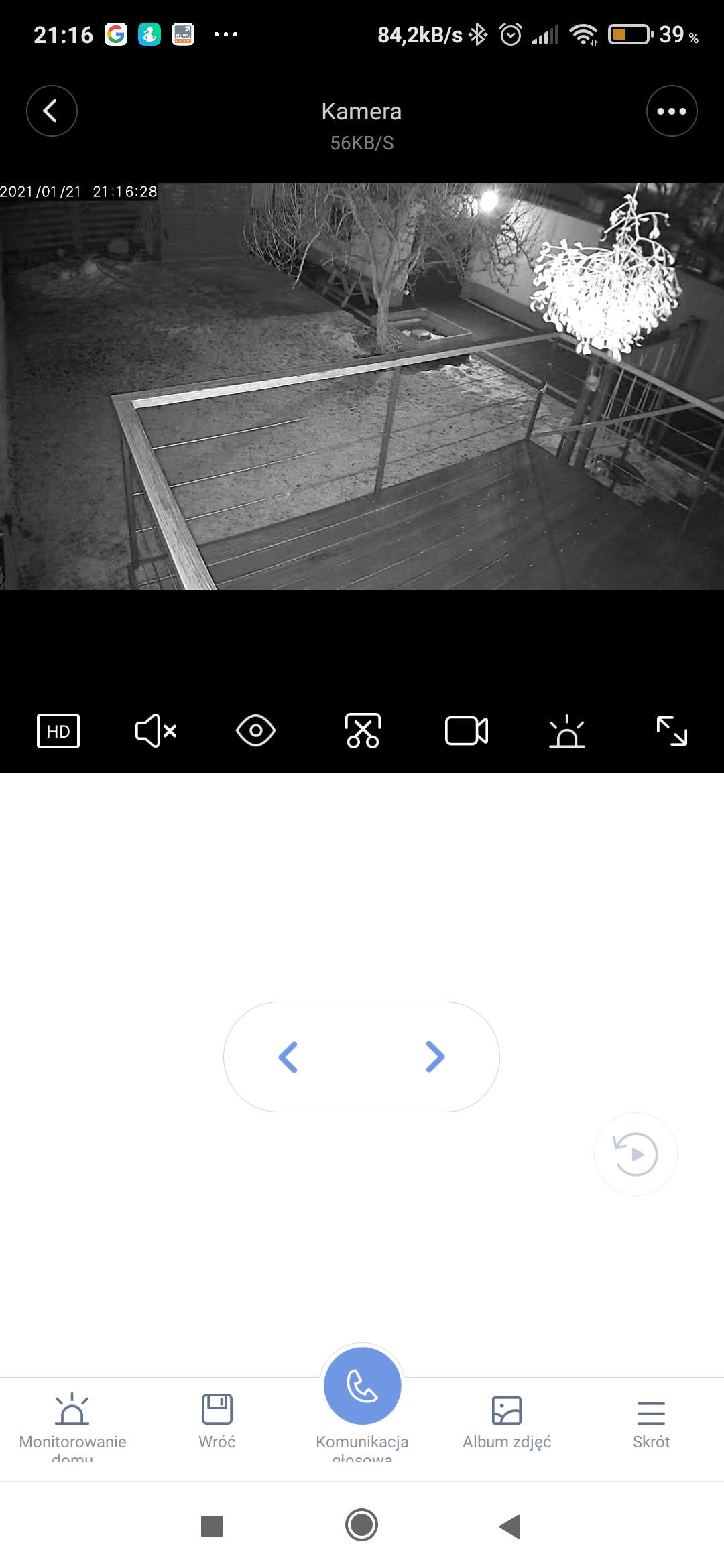Screen dimensions: 724x1568
Task: Change the HD video quality setting
Action: [58, 731]
